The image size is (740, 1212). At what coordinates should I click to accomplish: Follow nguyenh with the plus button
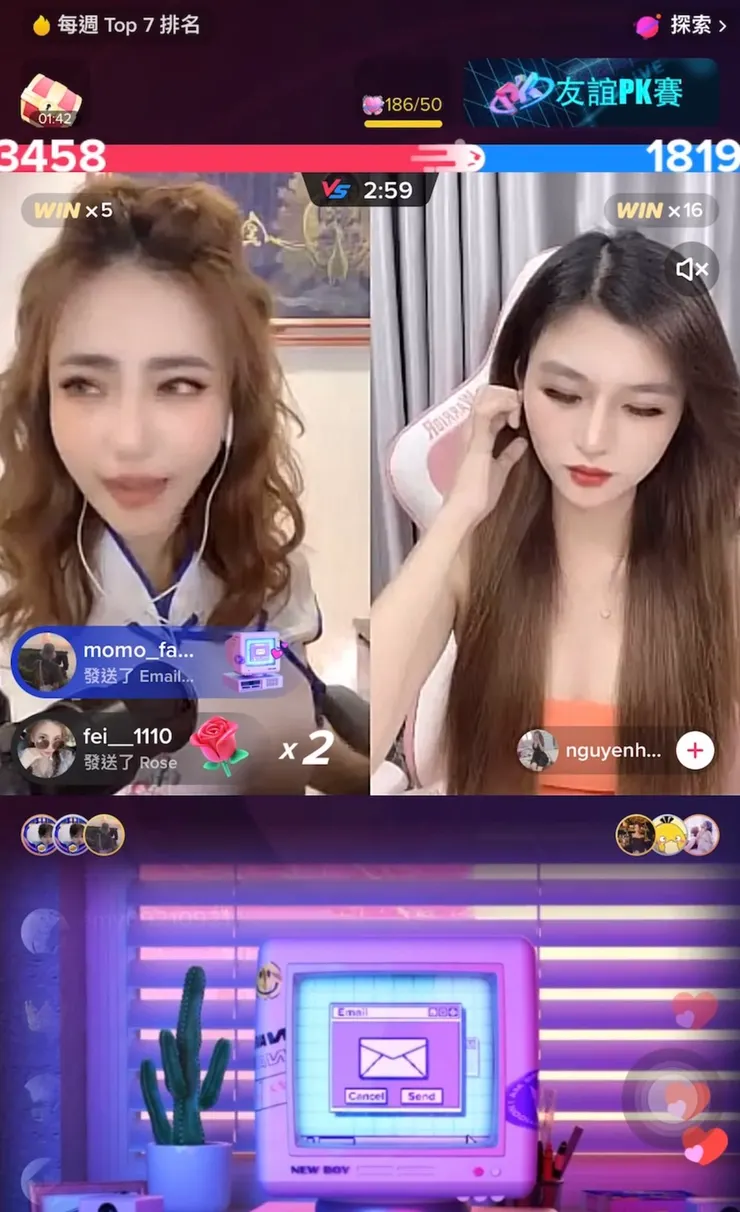[x=697, y=751]
